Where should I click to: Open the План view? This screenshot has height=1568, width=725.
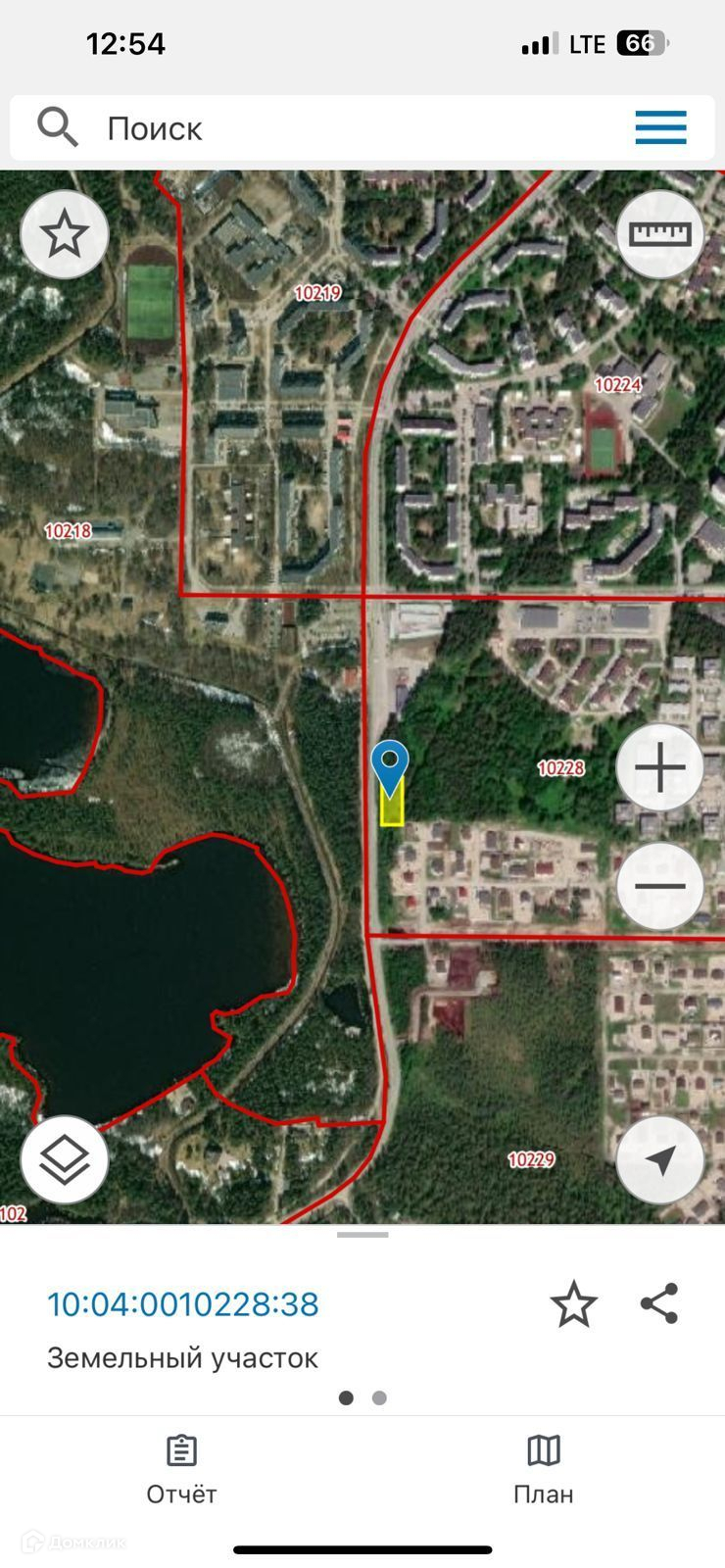coord(544,1470)
